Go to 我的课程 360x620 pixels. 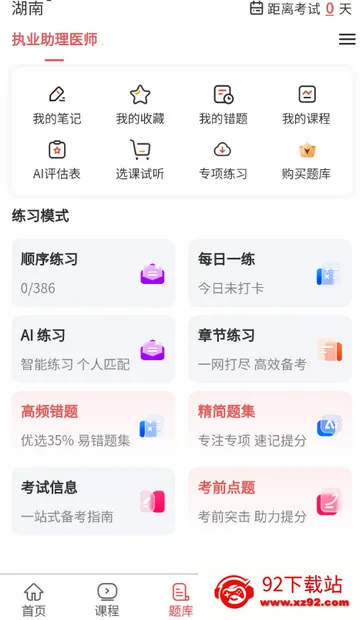(306, 106)
